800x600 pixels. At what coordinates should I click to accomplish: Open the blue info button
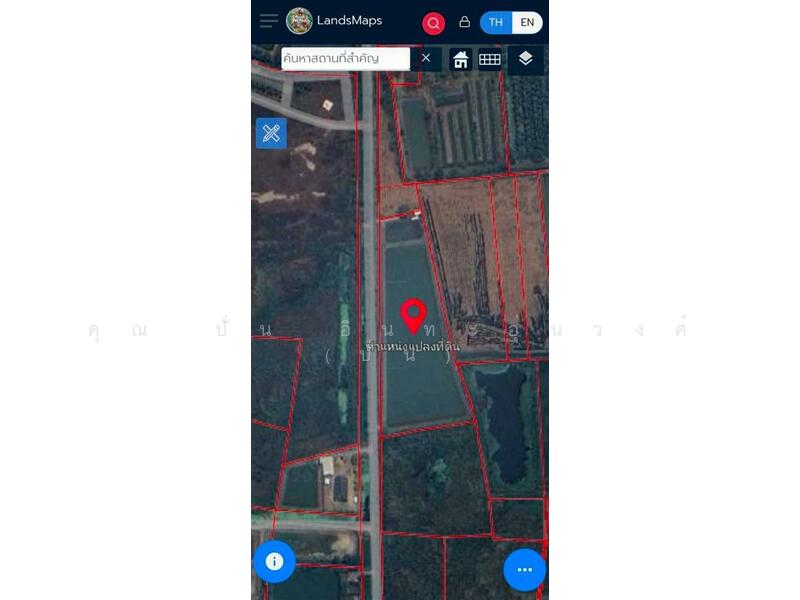274,561
